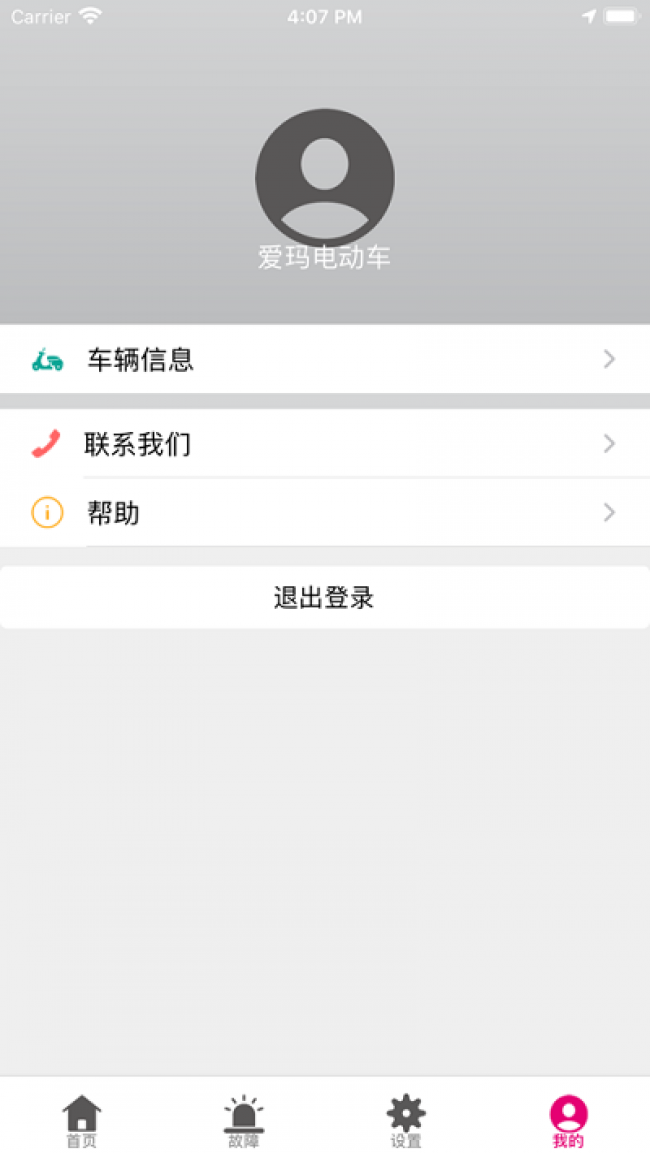Open the 车辆信息 row
The height and width of the screenshot is (1153, 650).
coord(325,359)
